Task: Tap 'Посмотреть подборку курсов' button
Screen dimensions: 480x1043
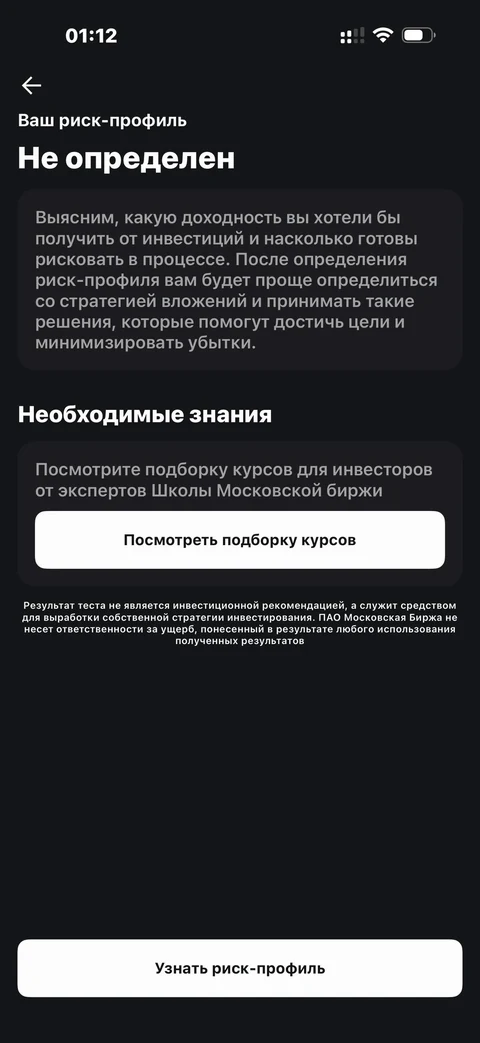Action: 240,539
